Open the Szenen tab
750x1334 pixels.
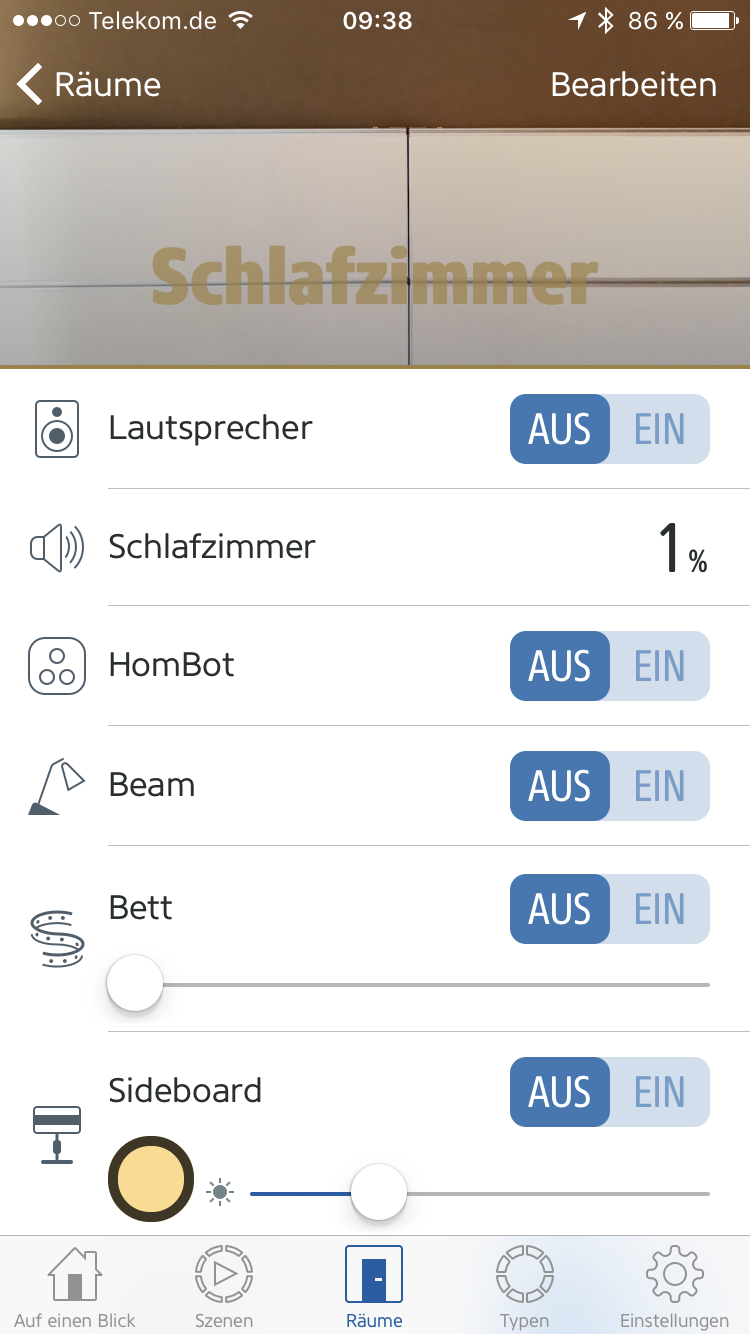pos(224,1288)
